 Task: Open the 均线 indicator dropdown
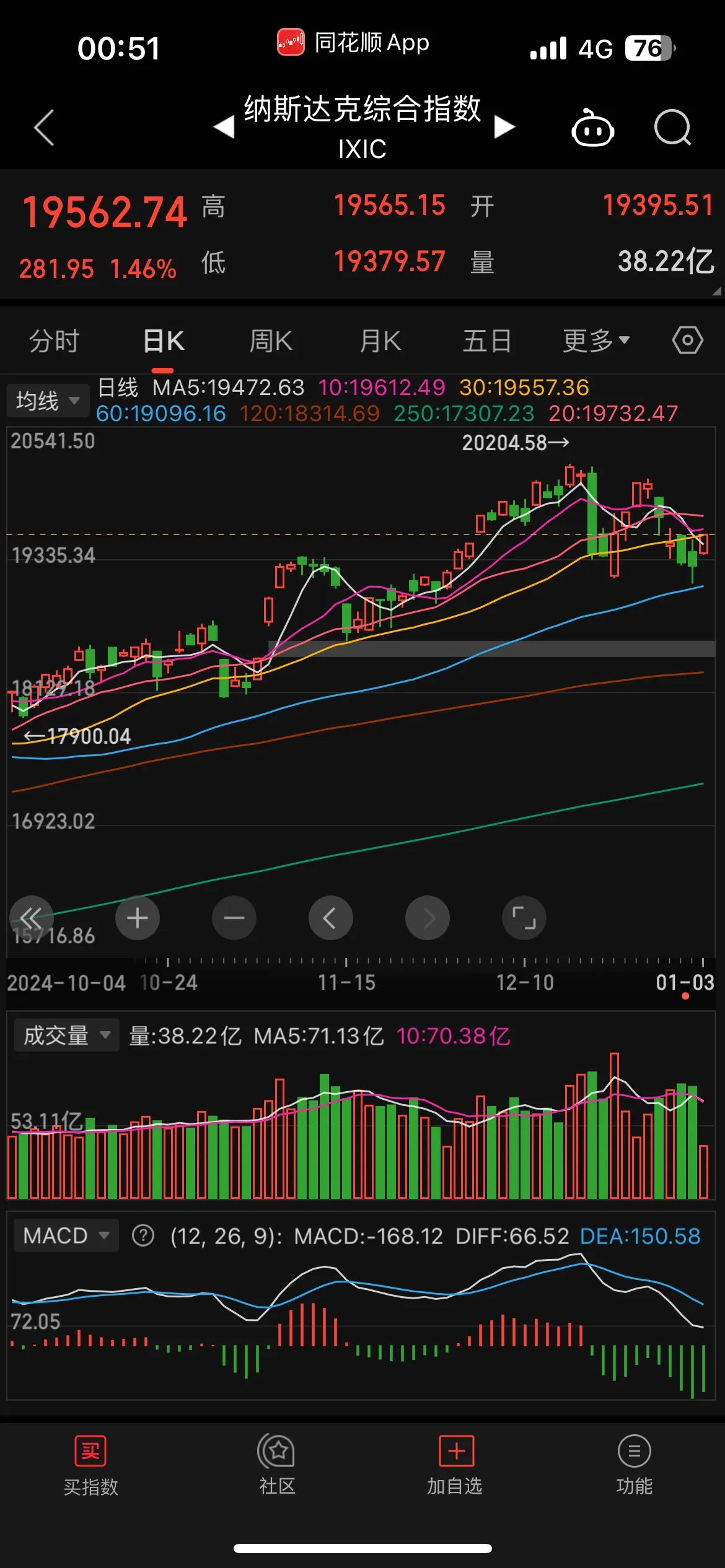(x=48, y=401)
